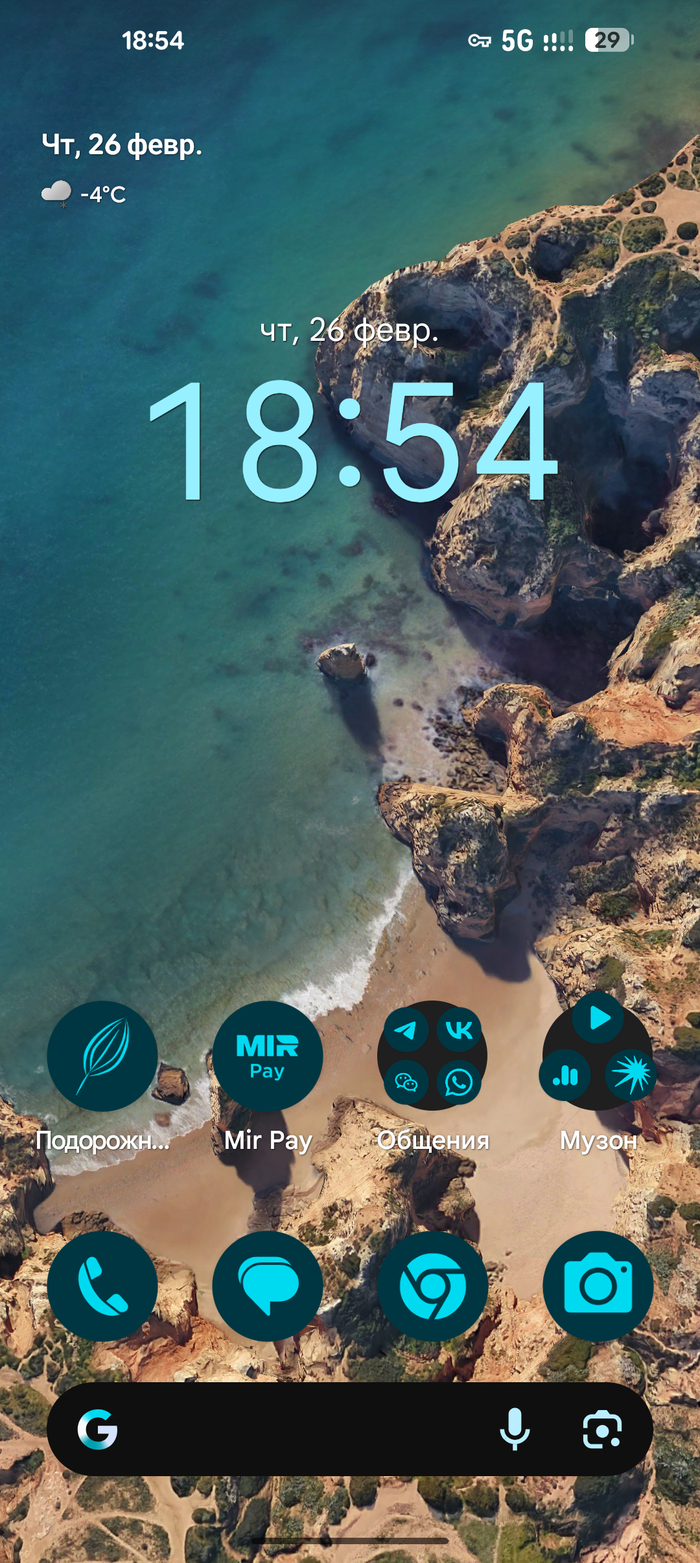This screenshot has width=700, height=1563.
Task: Open the Camera app
Action: coord(598,1285)
